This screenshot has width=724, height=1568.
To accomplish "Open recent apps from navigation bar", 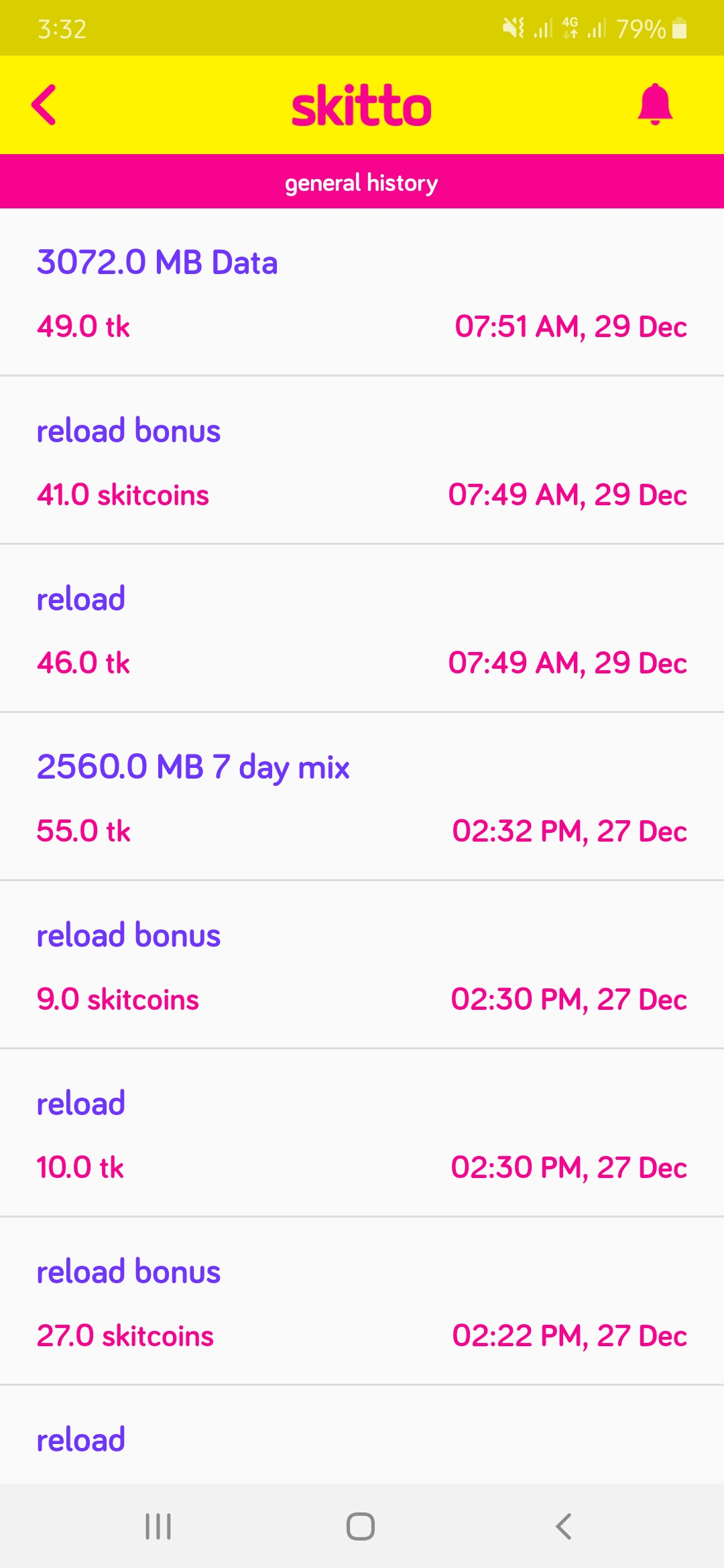I will coord(158,1526).
